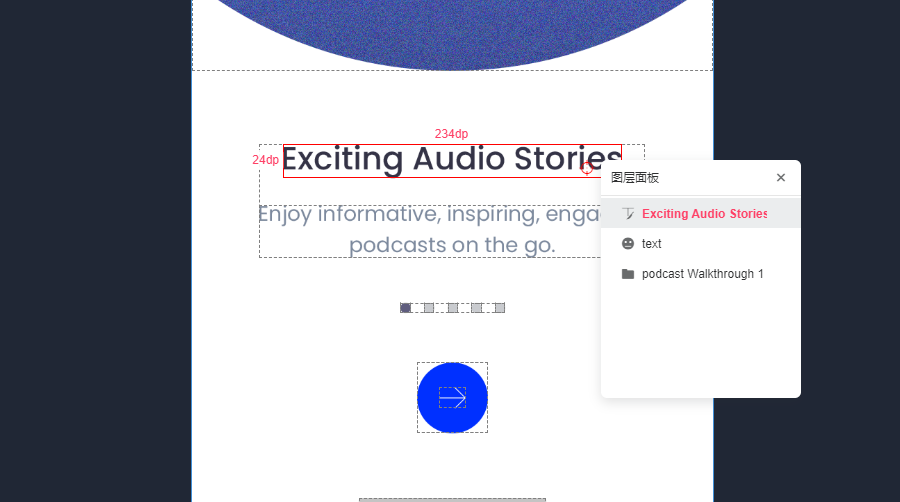
Task: Select the Exciting Audio Stories layer
Action: (703, 214)
